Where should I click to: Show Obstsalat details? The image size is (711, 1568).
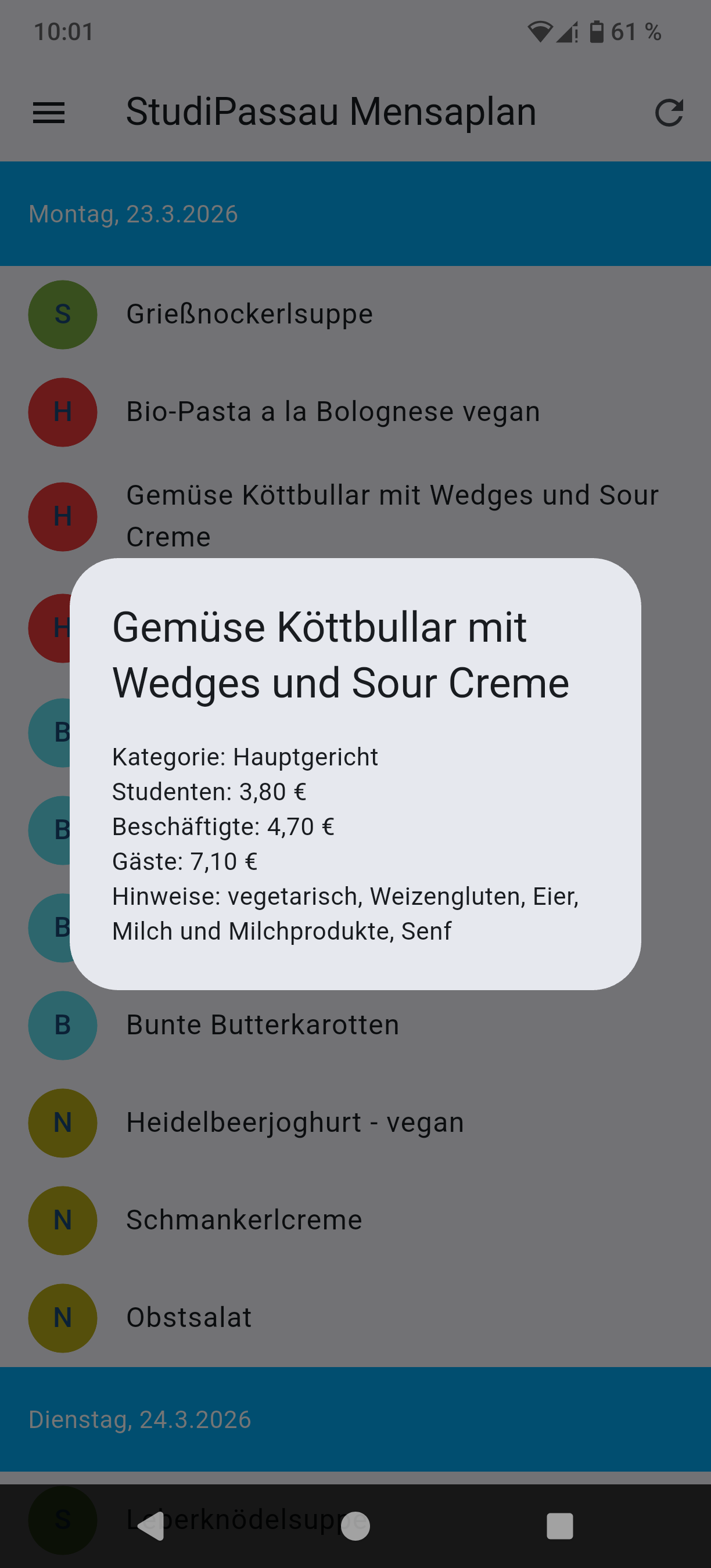click(x=355, y=1318)
